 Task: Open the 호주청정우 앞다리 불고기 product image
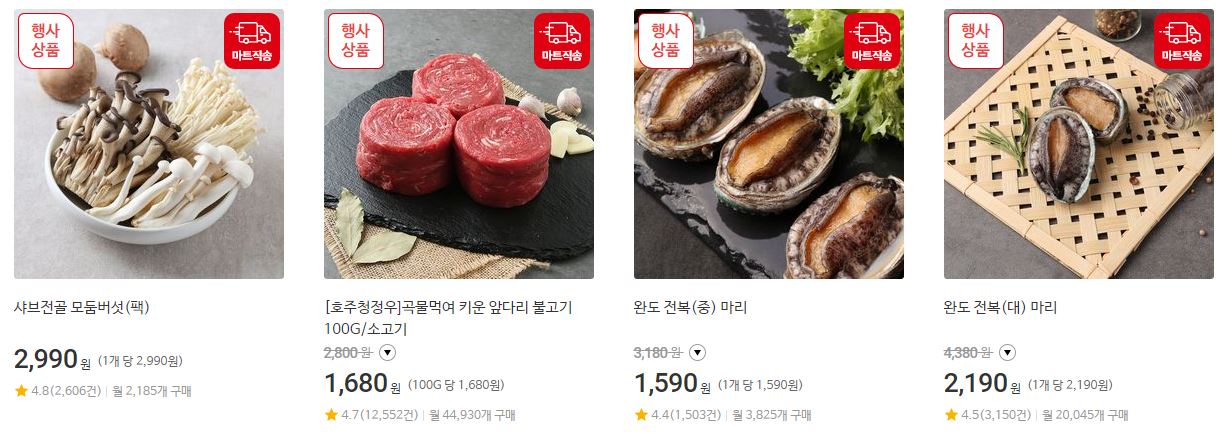pyautogui.click(x=459, y=144)
